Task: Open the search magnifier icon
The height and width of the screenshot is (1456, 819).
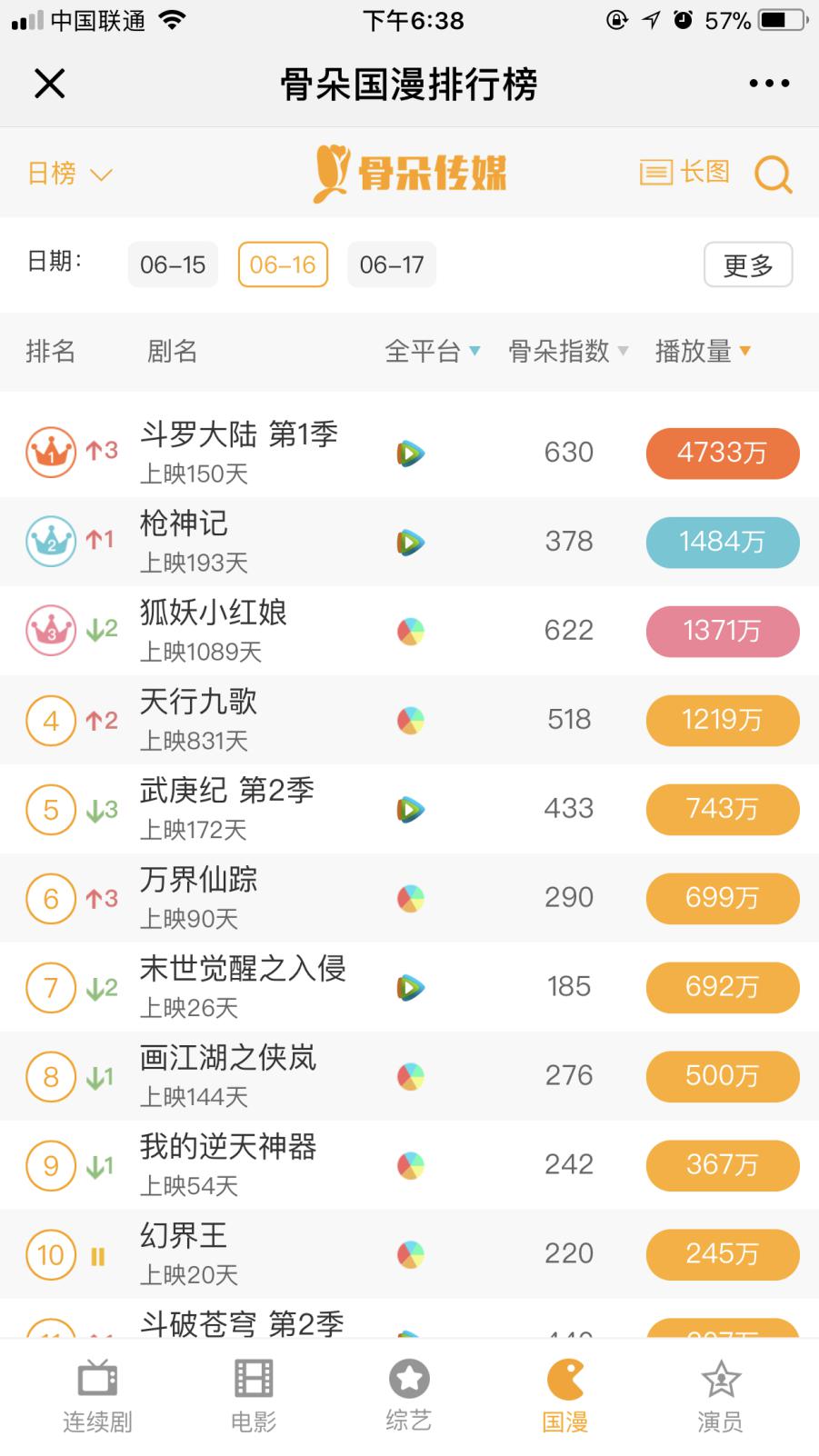Action: [774, 174]
